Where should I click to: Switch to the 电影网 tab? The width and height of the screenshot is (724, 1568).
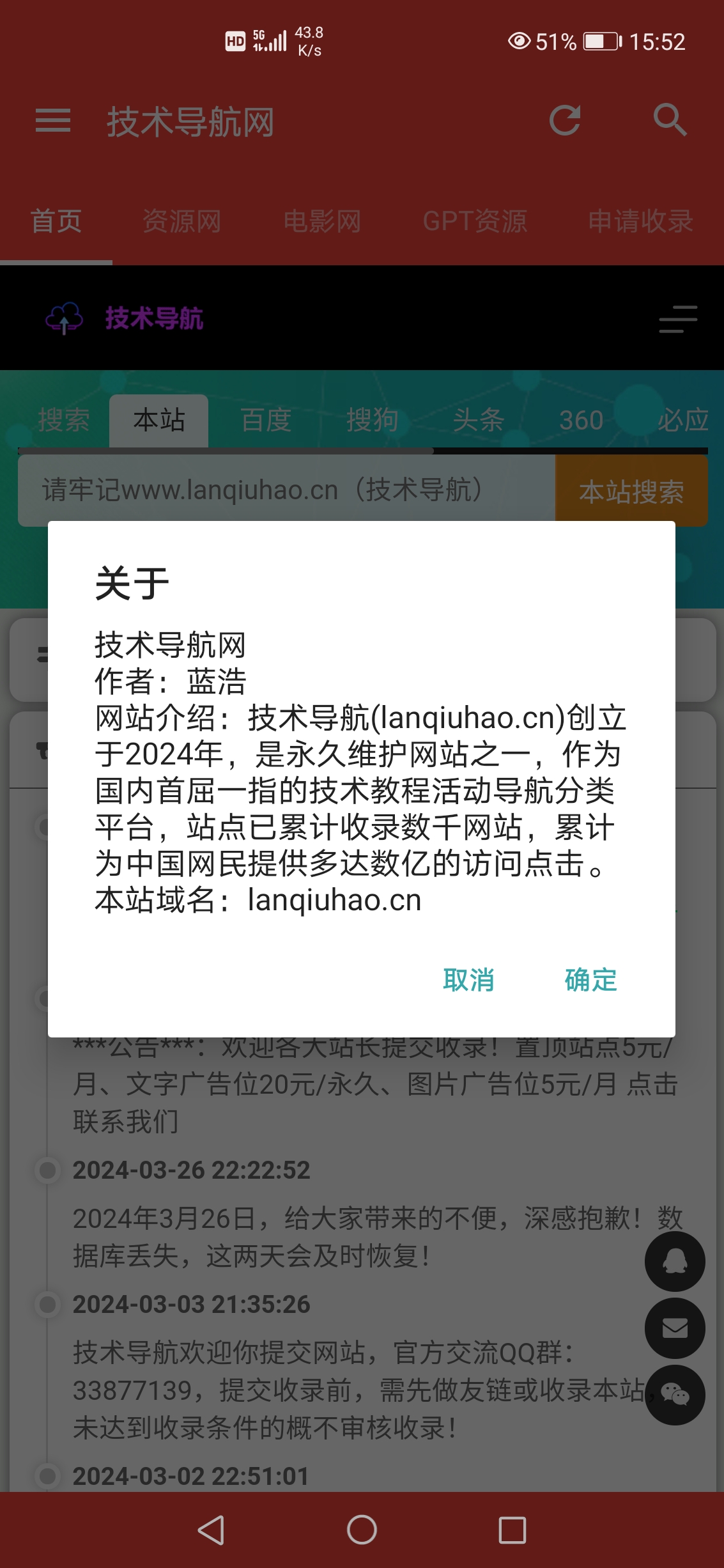click(322, 221)
